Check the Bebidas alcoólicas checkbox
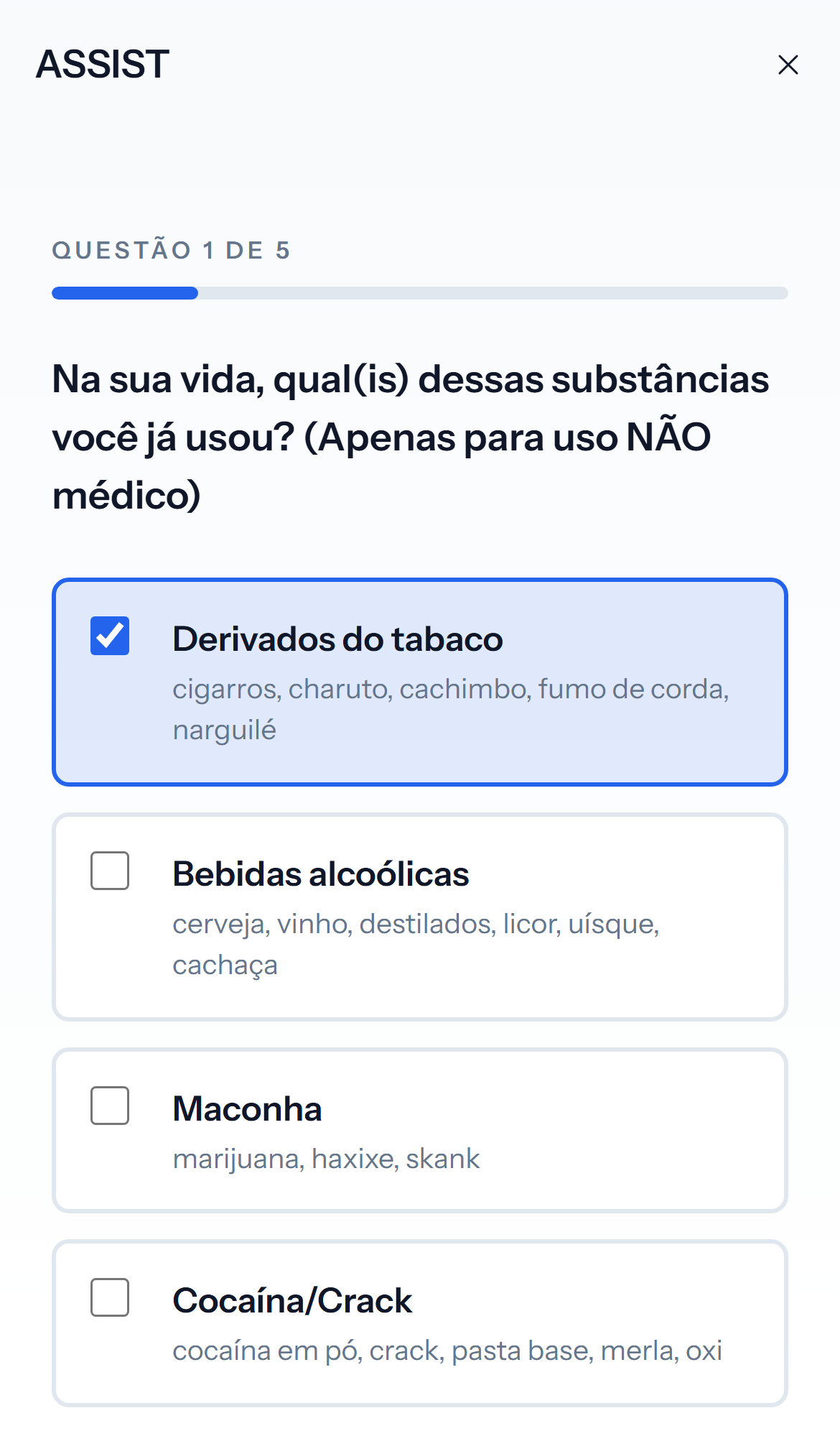 [x=109, y=872]
